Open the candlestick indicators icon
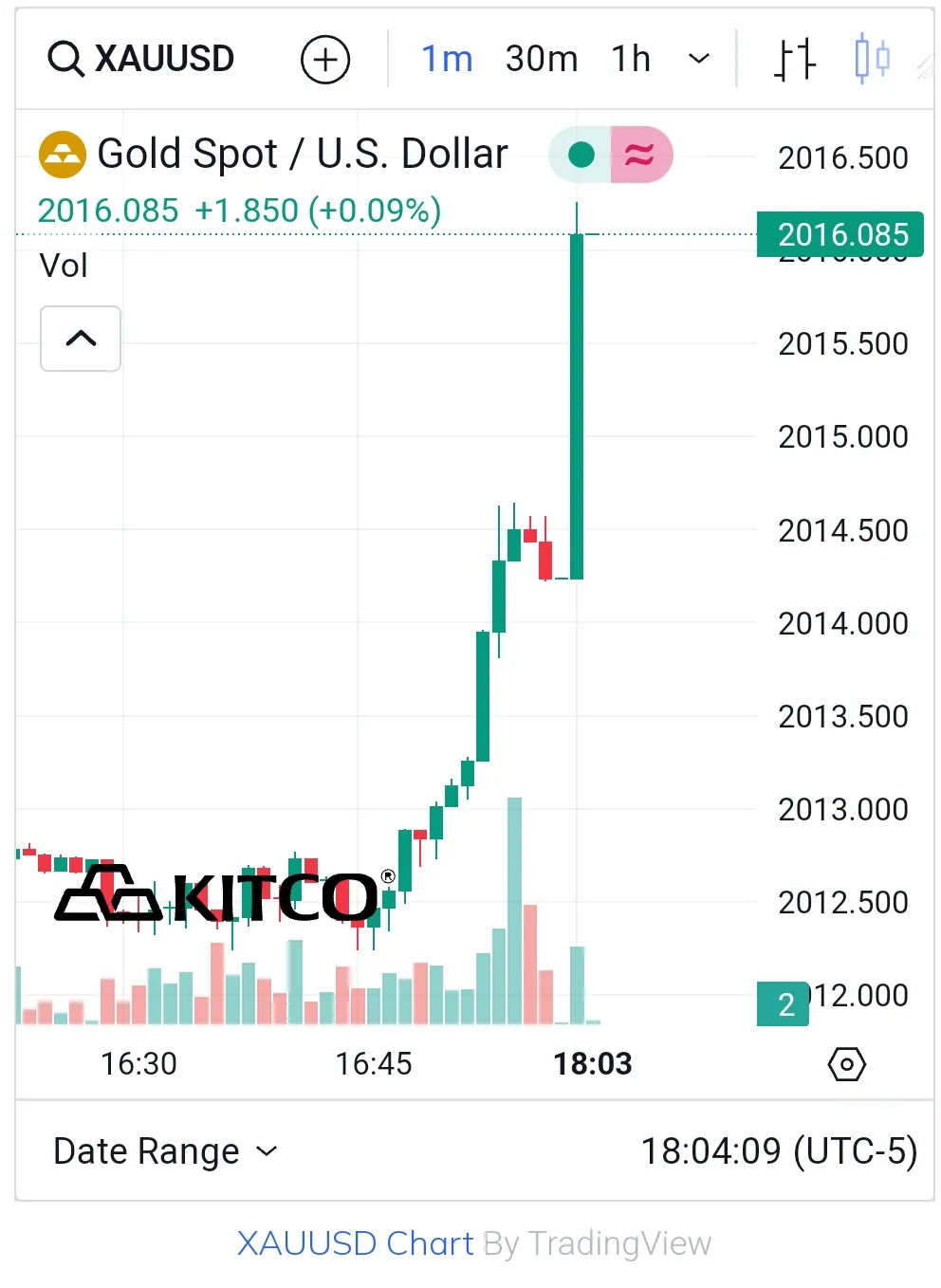Viewport: 941px width, 1288px height. click(872, 59)
